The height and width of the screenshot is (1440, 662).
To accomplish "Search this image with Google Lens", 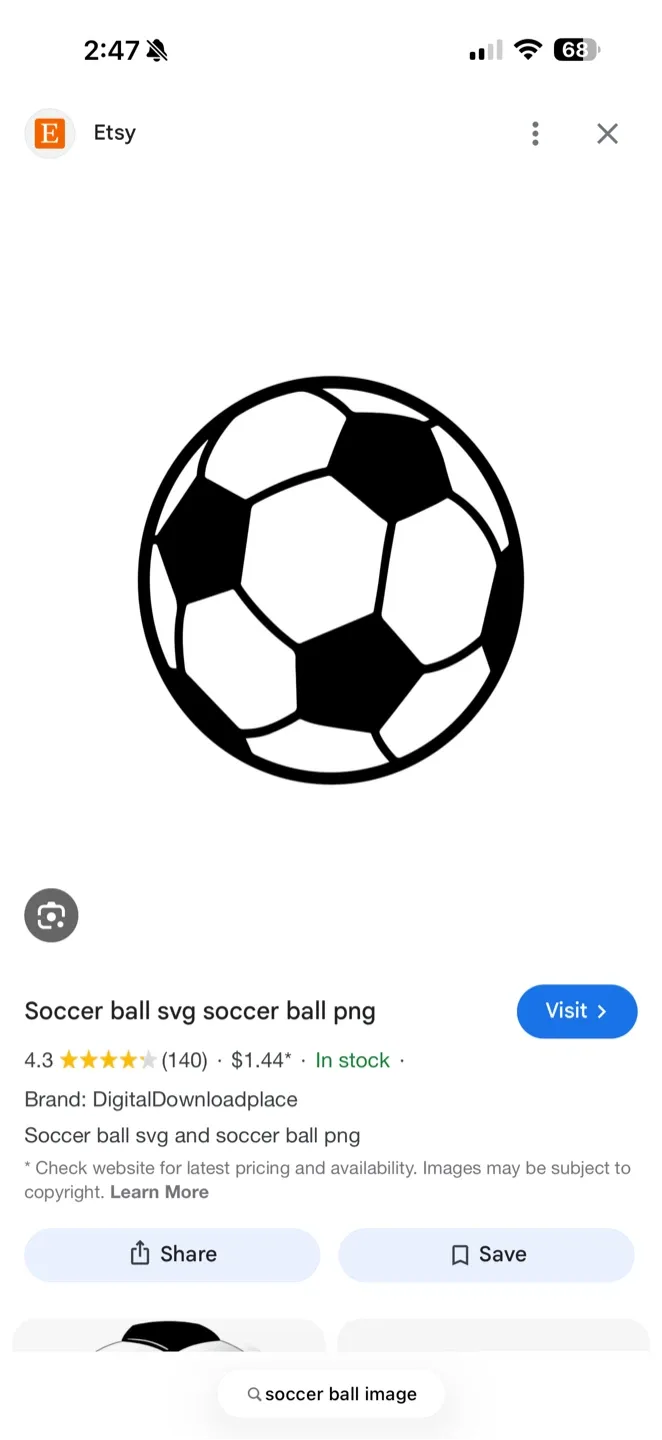I will (x=51, y=915).
